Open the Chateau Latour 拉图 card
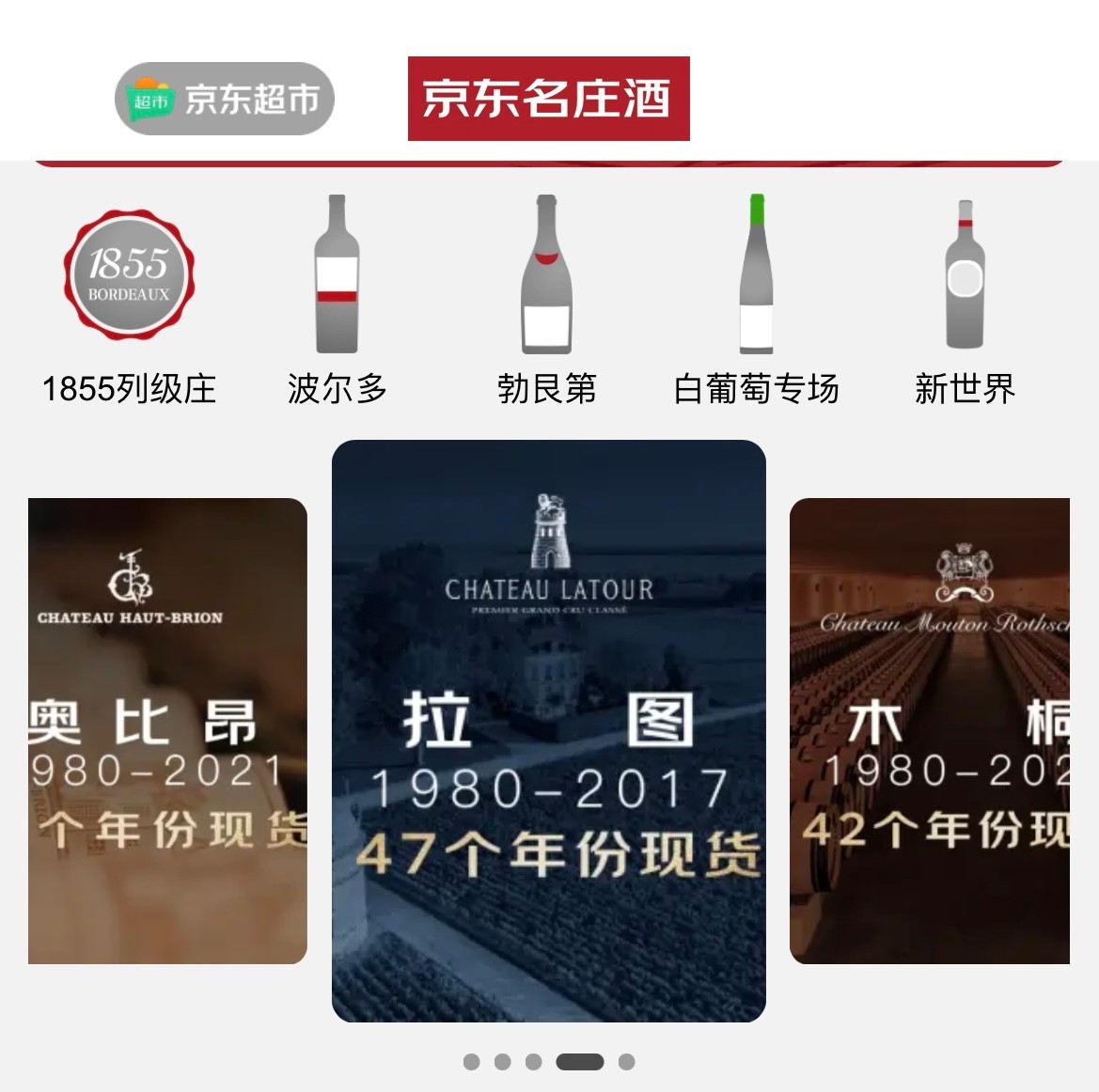 pos(548,730)
